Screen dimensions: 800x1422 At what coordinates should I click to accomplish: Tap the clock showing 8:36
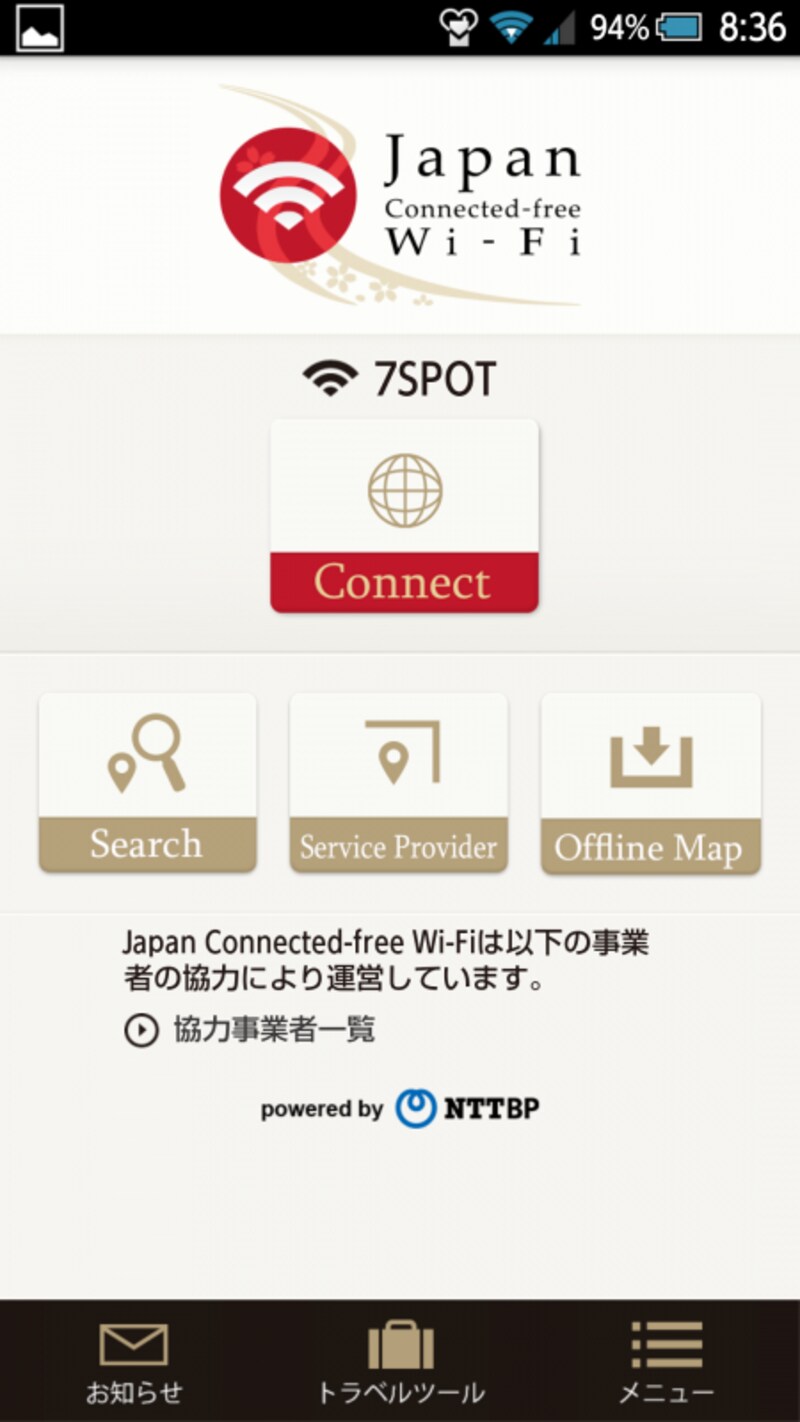(754, 27)
